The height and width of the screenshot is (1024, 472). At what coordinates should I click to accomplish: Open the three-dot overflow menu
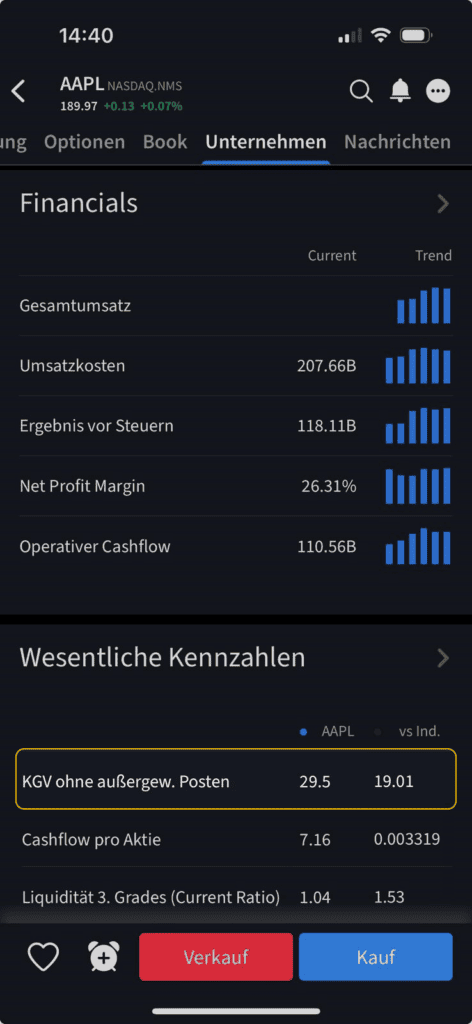[438, 91]
